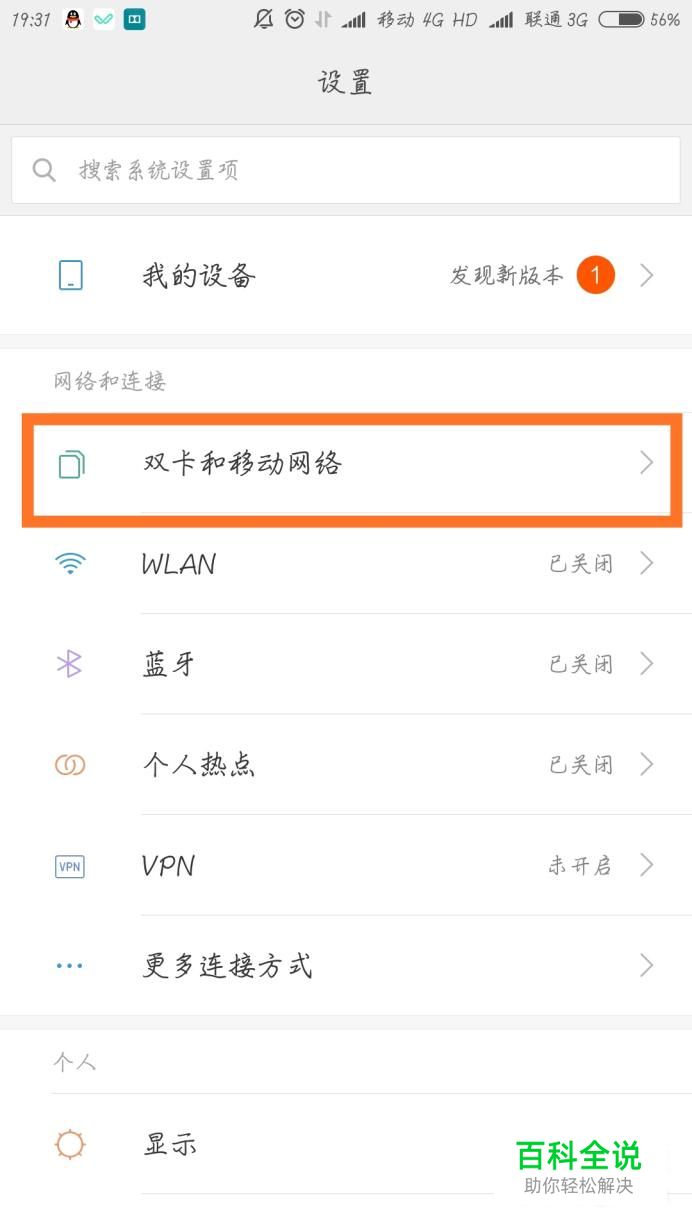
Task: Open VPN settings
Action: click(345, 865)
